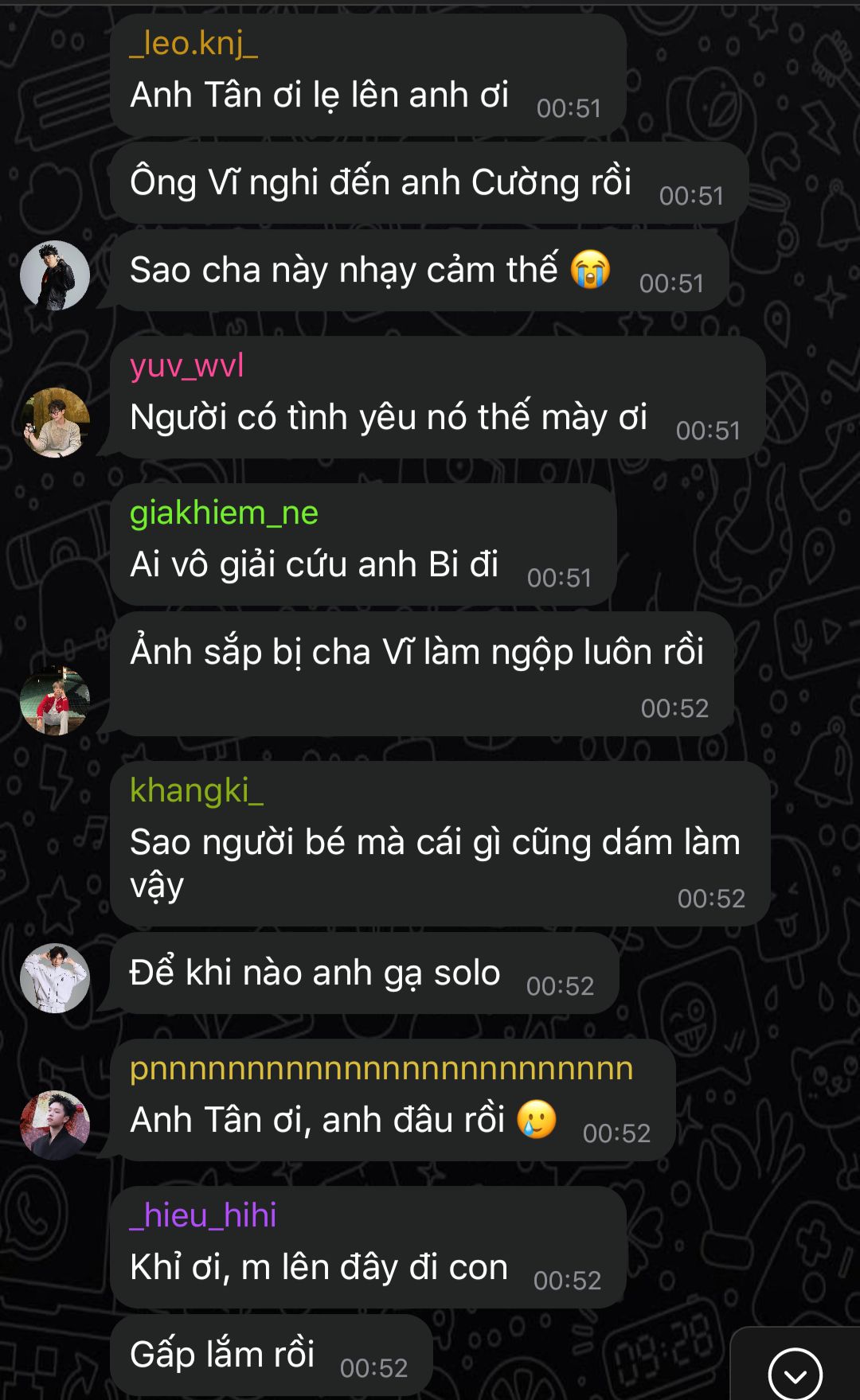Tap the pnnnnnnnnnnnnnnnnnnnnnnn username
Viewport: 860px width, 1400px height.
[x=381, y=1068]
